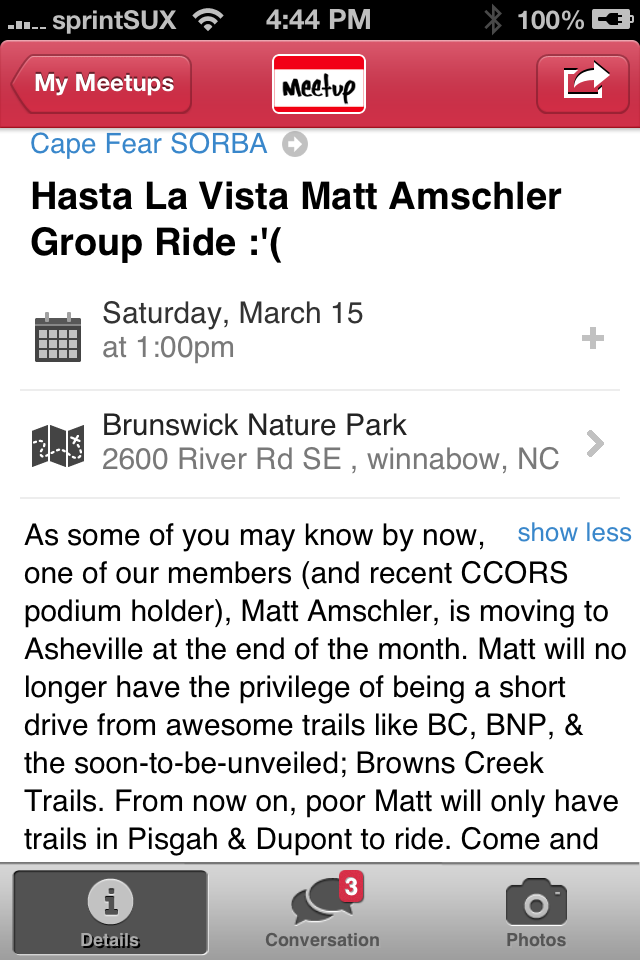The height and width of the screenshot is (960, 640).
Task: Select the Details tab
Action: point(110,912)
